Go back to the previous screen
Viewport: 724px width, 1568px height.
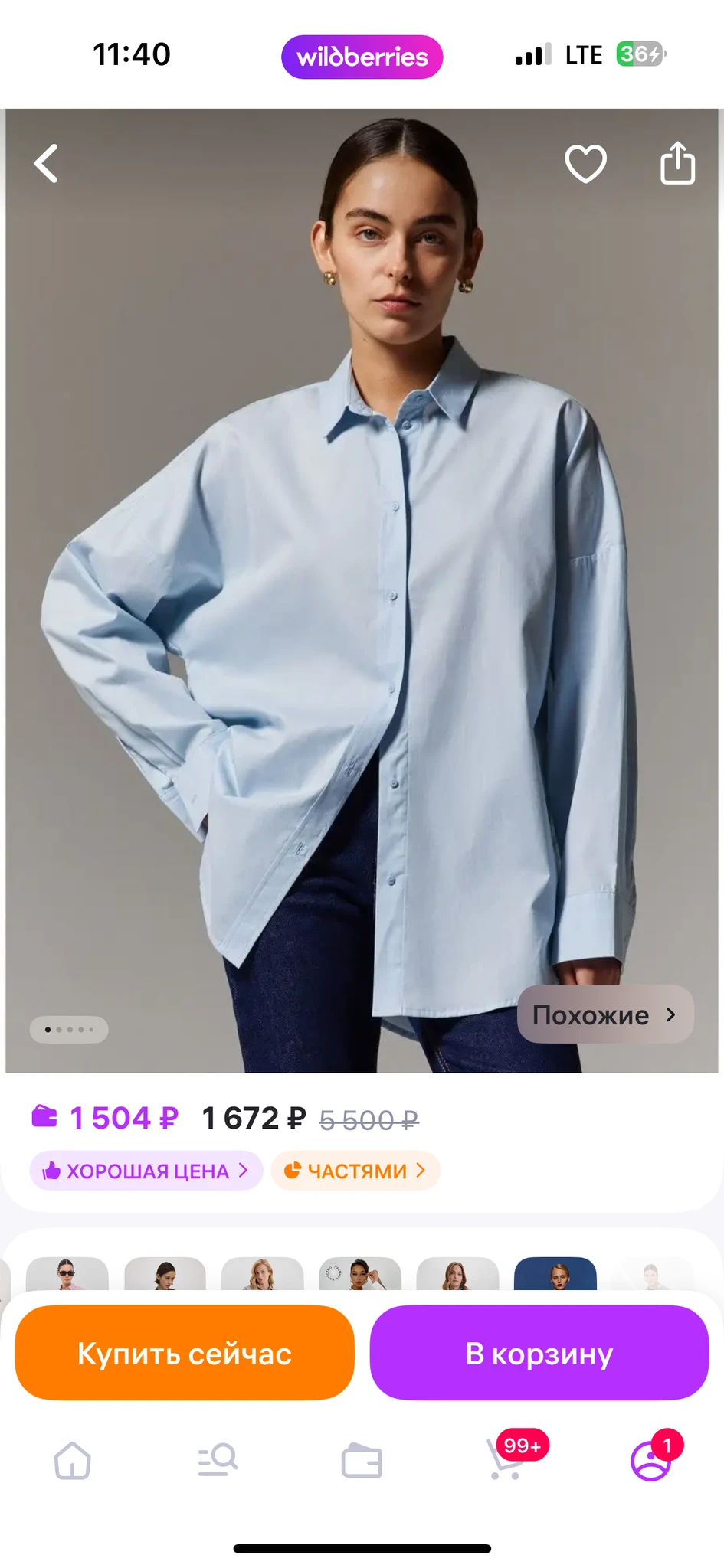pyautogui.click(x=47, y=164)
